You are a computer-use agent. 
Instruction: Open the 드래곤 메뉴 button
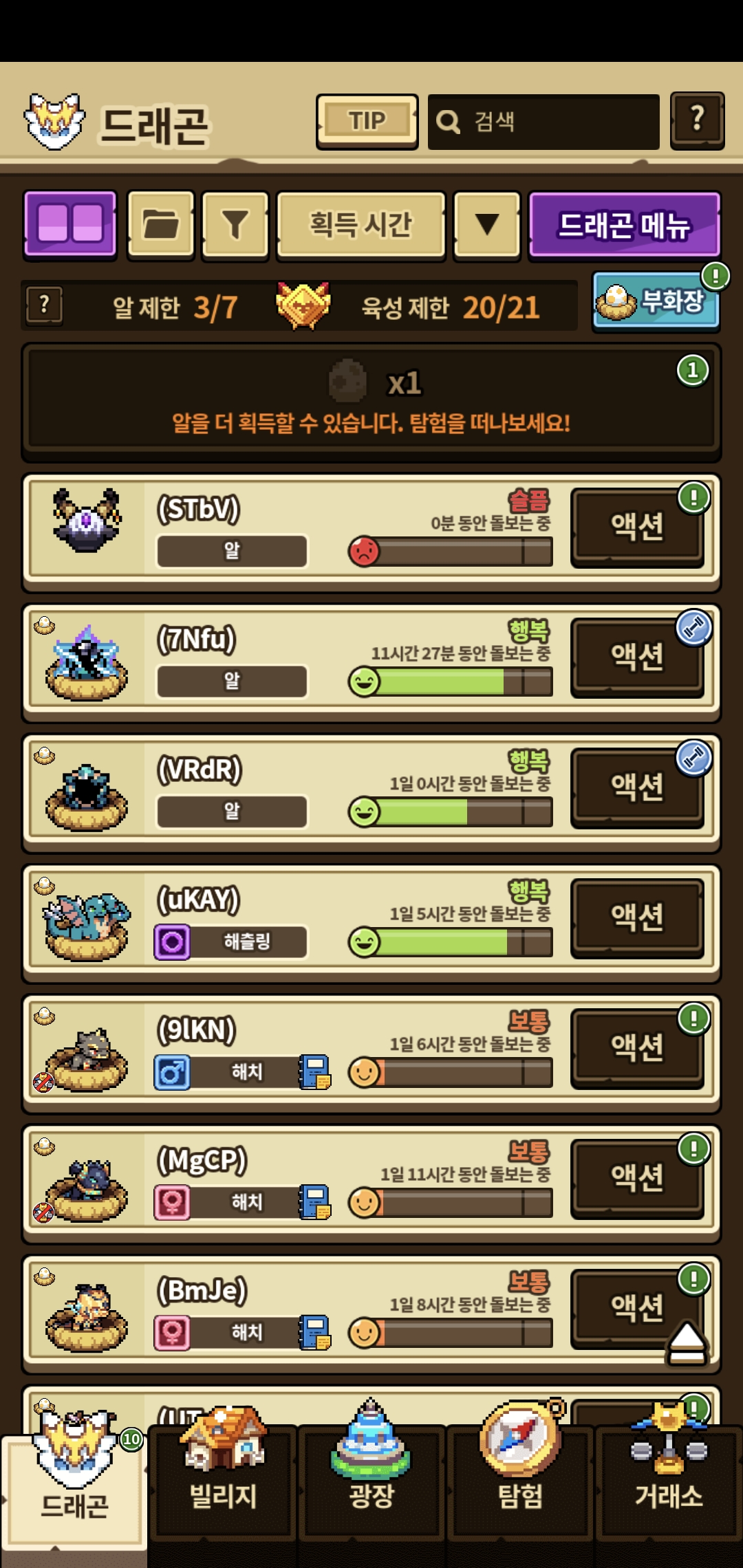pyautogui.click(x=624, y=224)
